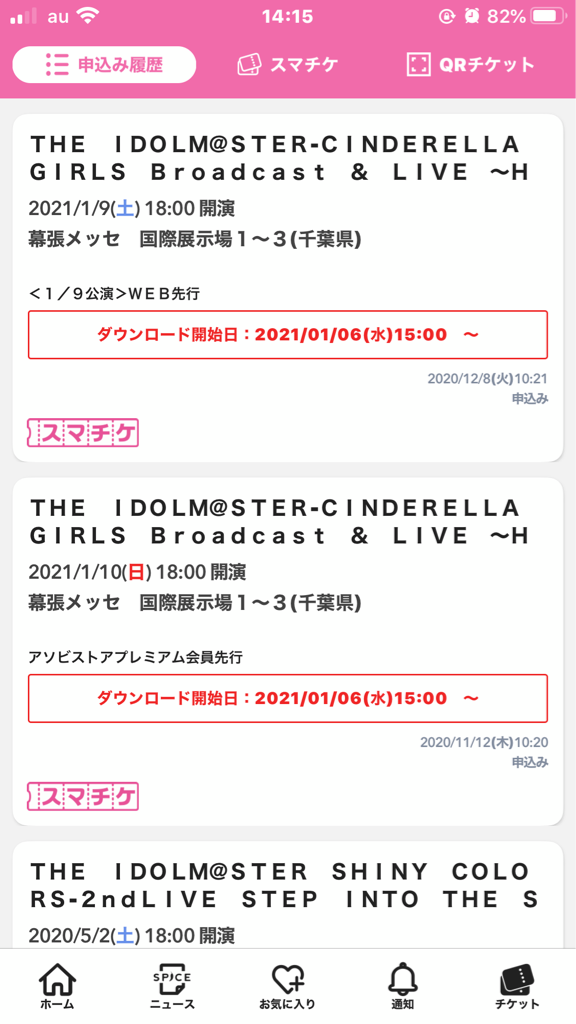Open the SPICE ニュース tab

(x=172, y=986)
